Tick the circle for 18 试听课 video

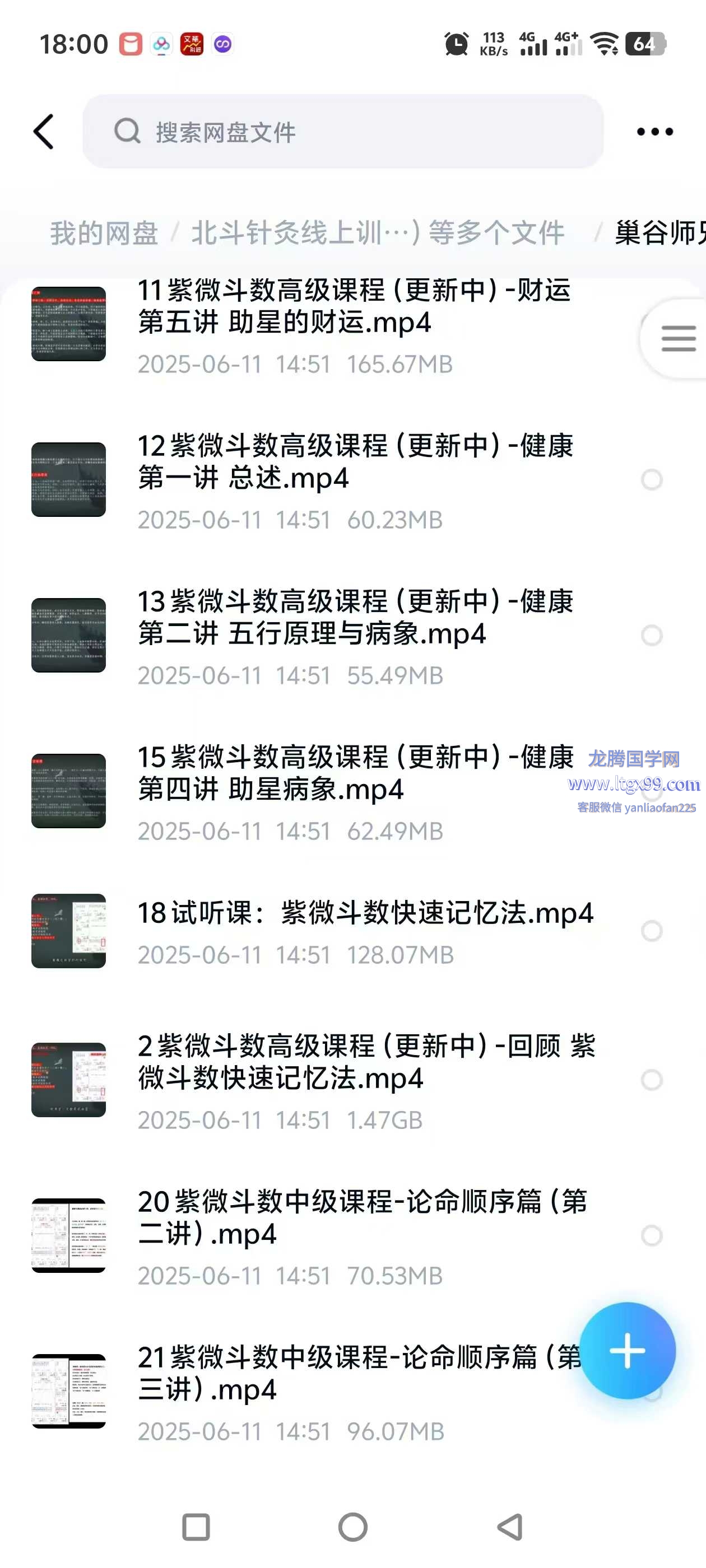[651, 931]
